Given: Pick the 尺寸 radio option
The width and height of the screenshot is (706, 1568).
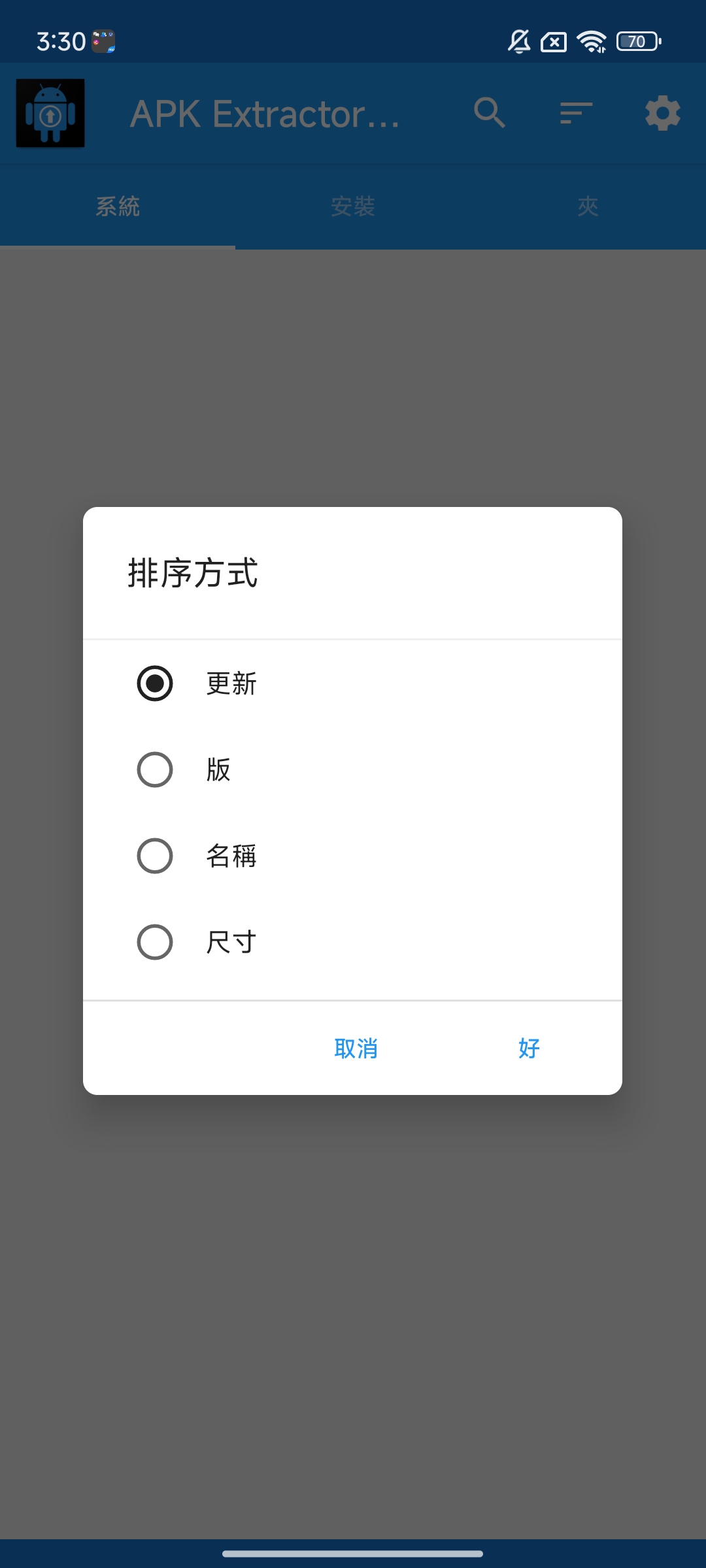Looking at the screenshot, I should (x=155, y=942).
